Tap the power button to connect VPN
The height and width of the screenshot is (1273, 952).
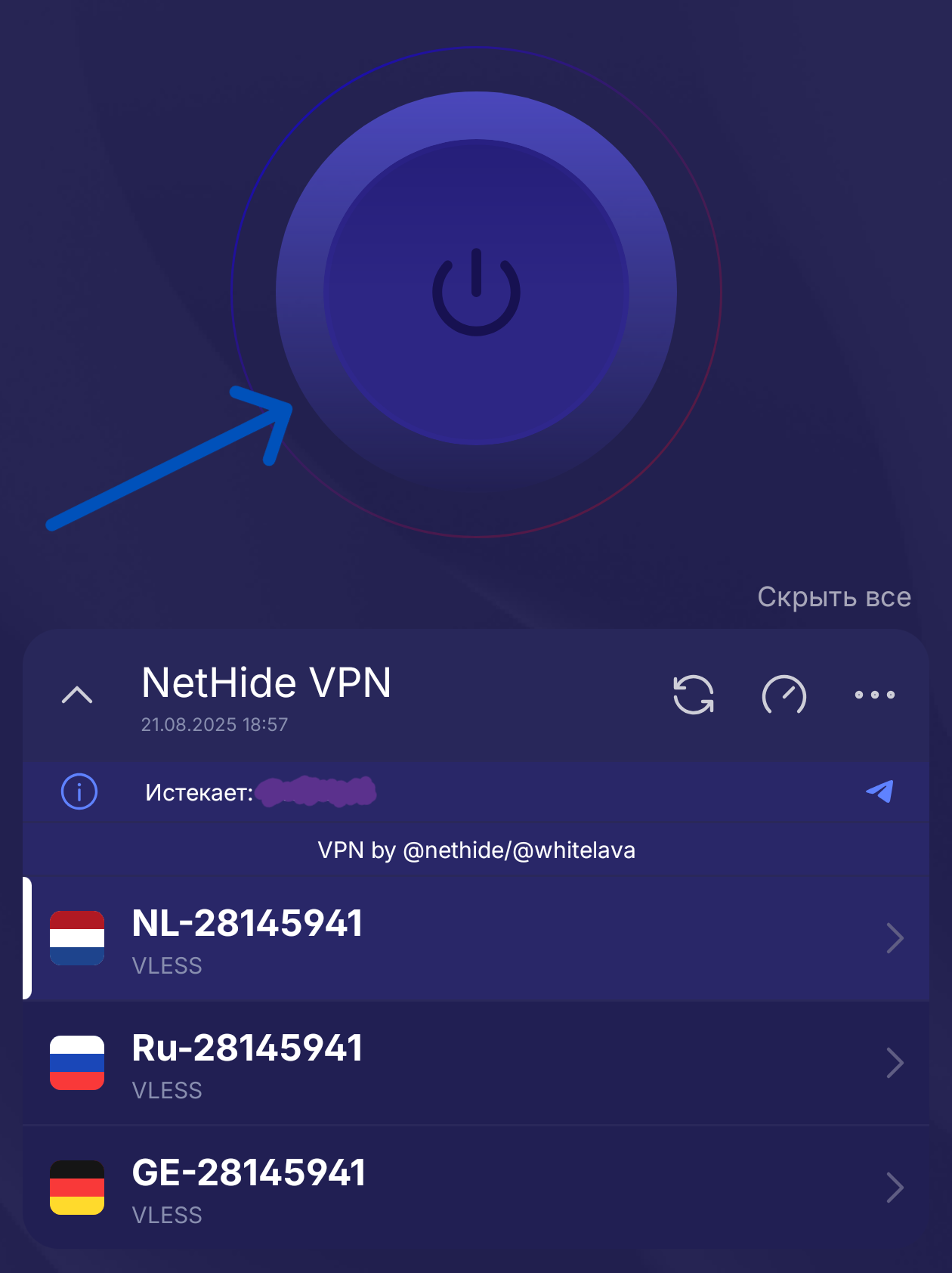coord(476,293)
